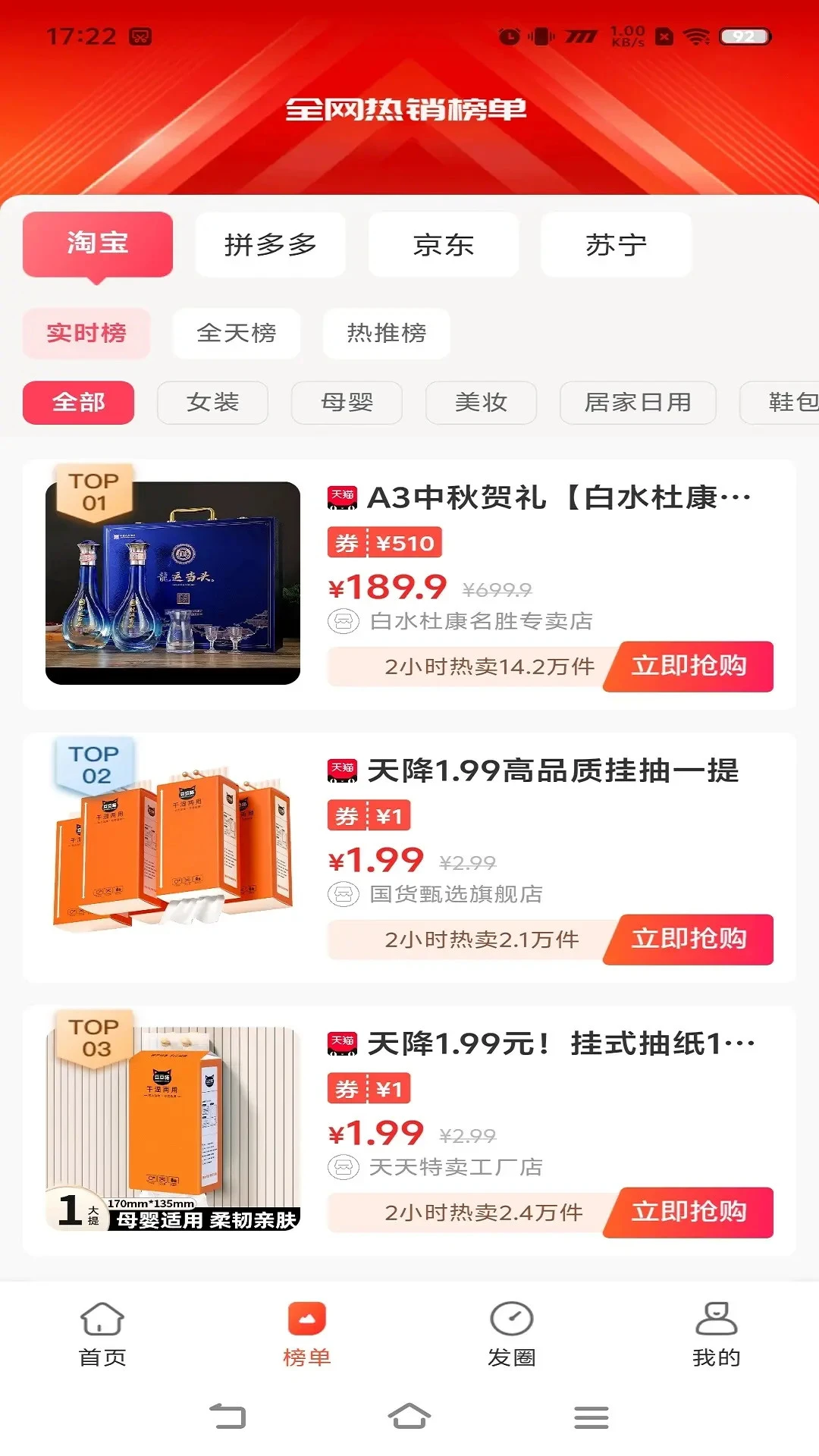
Task: Select the 居家日用 category filter
Action: (637, 403)
